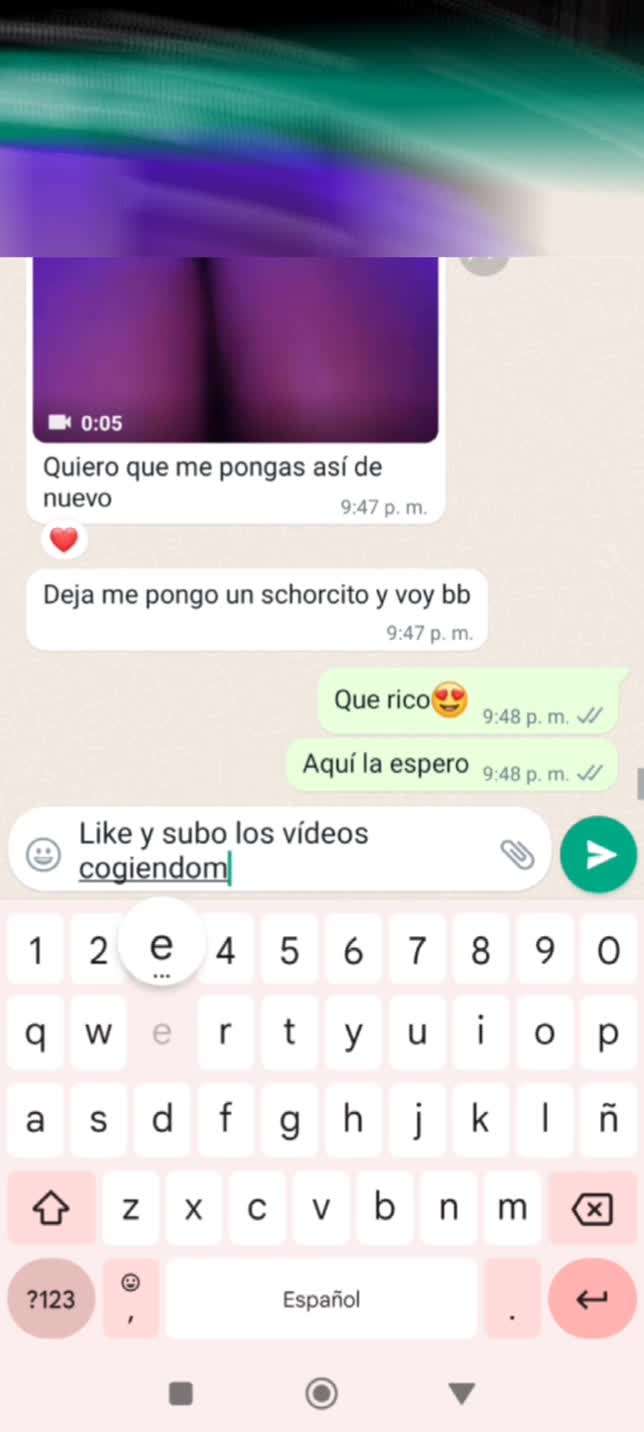Tap the message text field
This screenshot has width=644, height=1432.
click(280, 850)
